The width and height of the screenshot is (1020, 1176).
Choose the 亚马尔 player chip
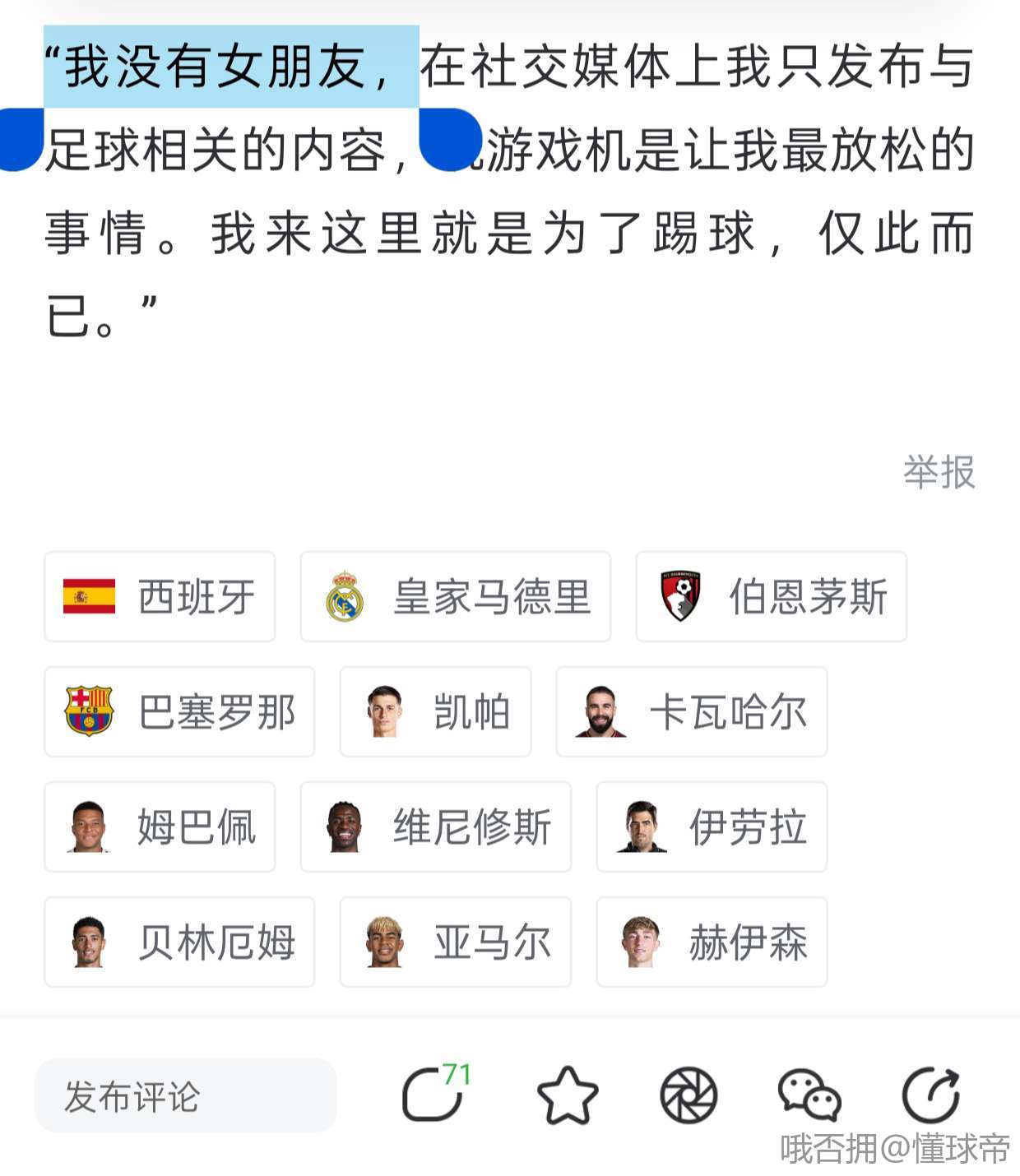coord(455,942)
